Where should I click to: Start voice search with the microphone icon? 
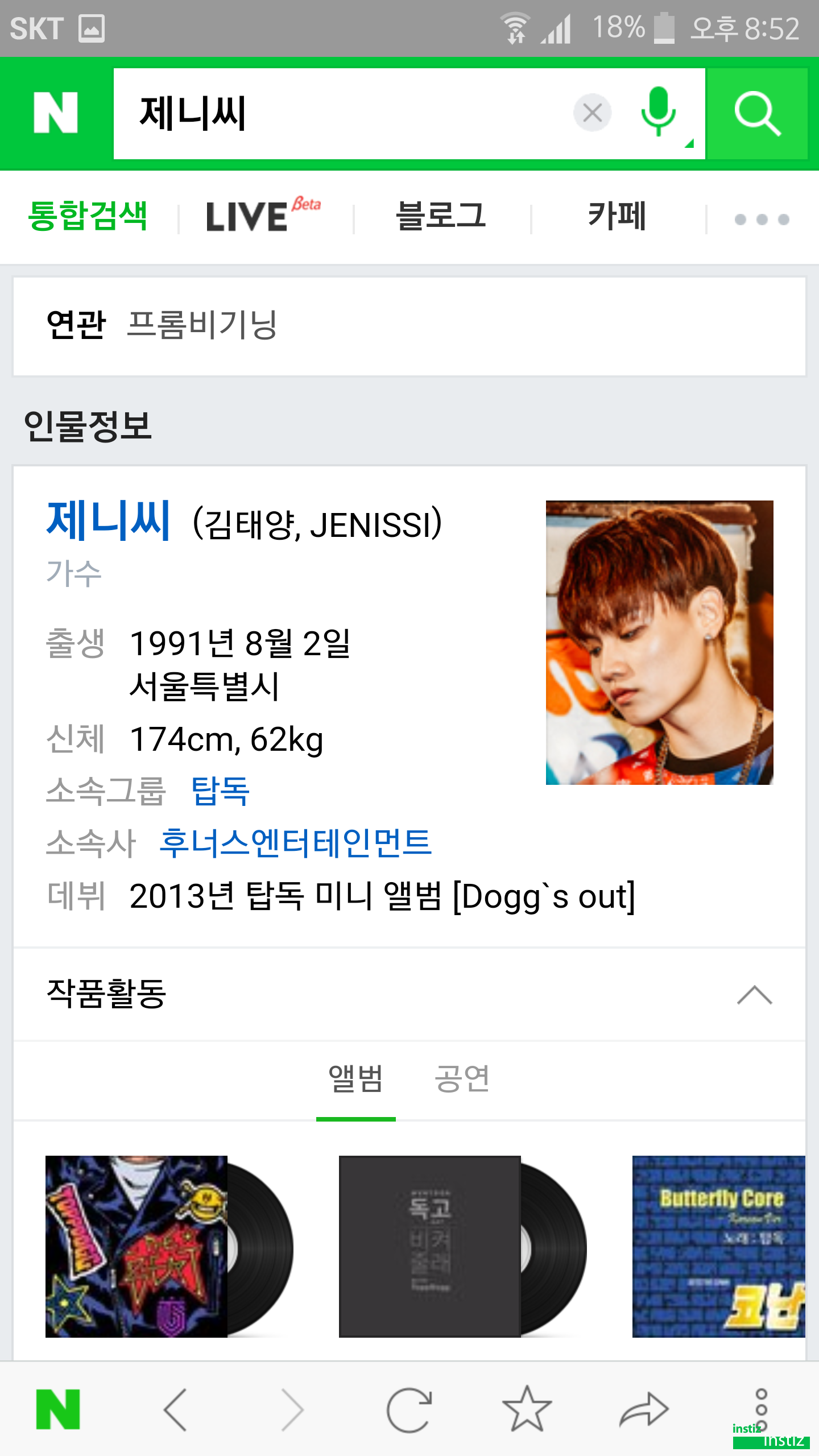(x=658, y=113)
